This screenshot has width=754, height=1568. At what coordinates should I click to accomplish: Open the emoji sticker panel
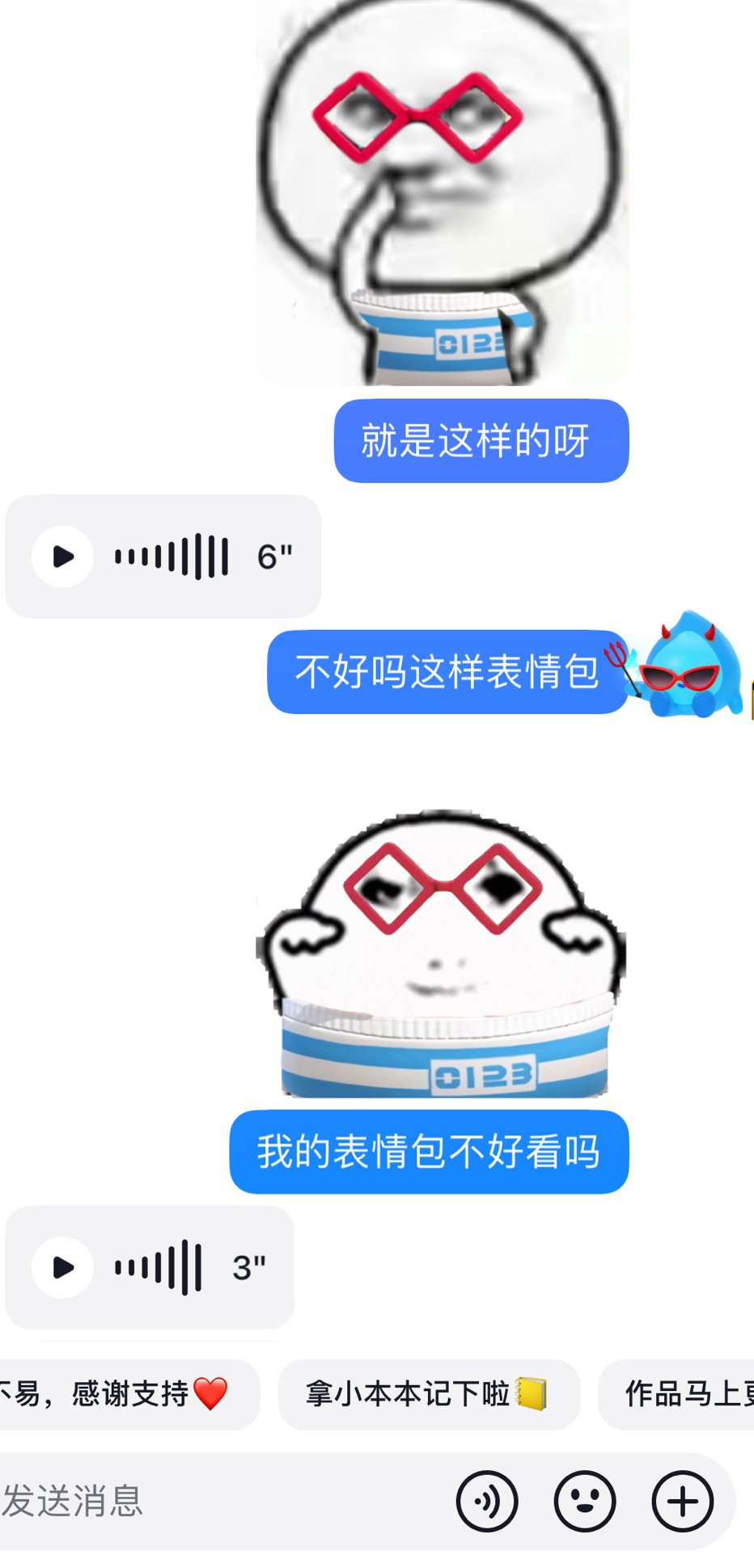(x=584, y=1502)
